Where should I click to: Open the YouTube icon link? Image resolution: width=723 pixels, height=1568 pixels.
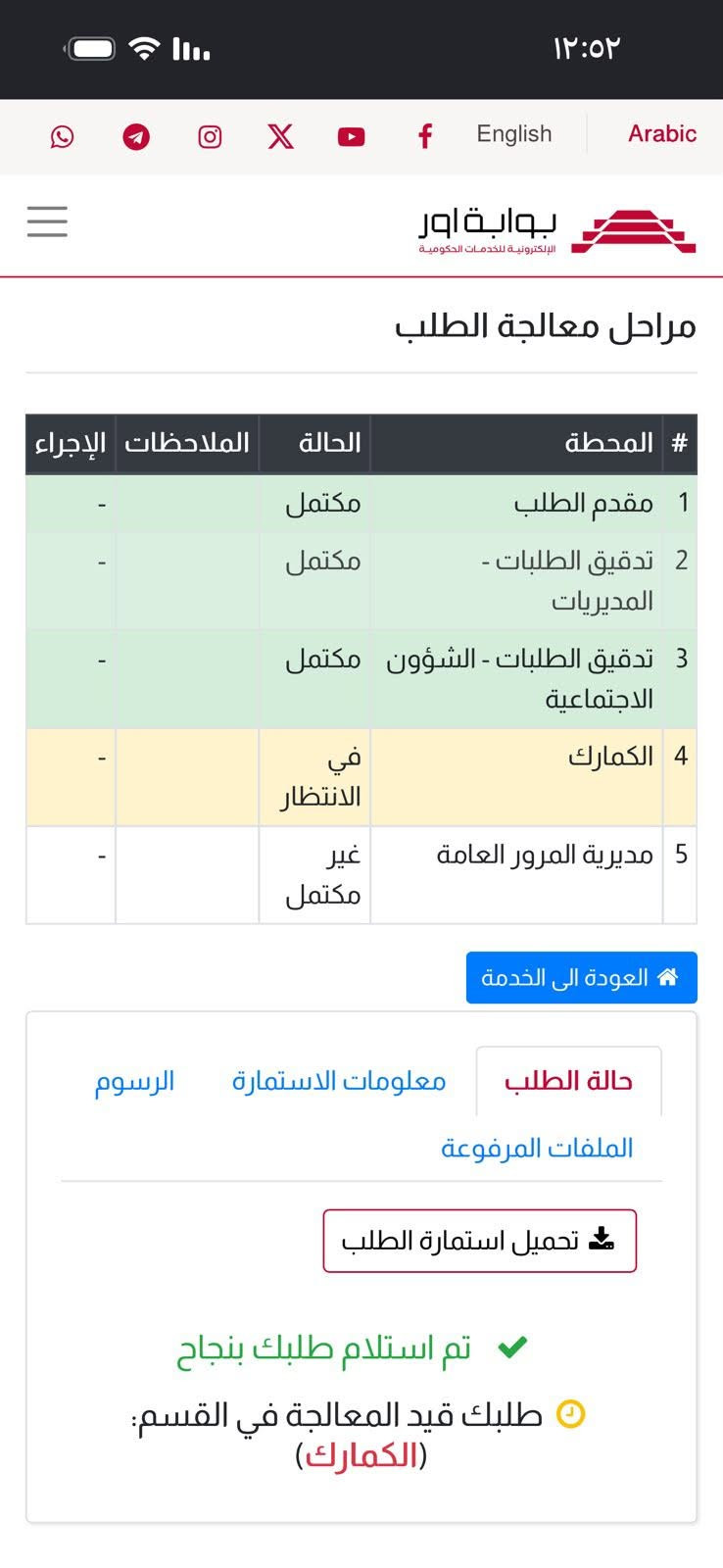[x=352, y=136]
